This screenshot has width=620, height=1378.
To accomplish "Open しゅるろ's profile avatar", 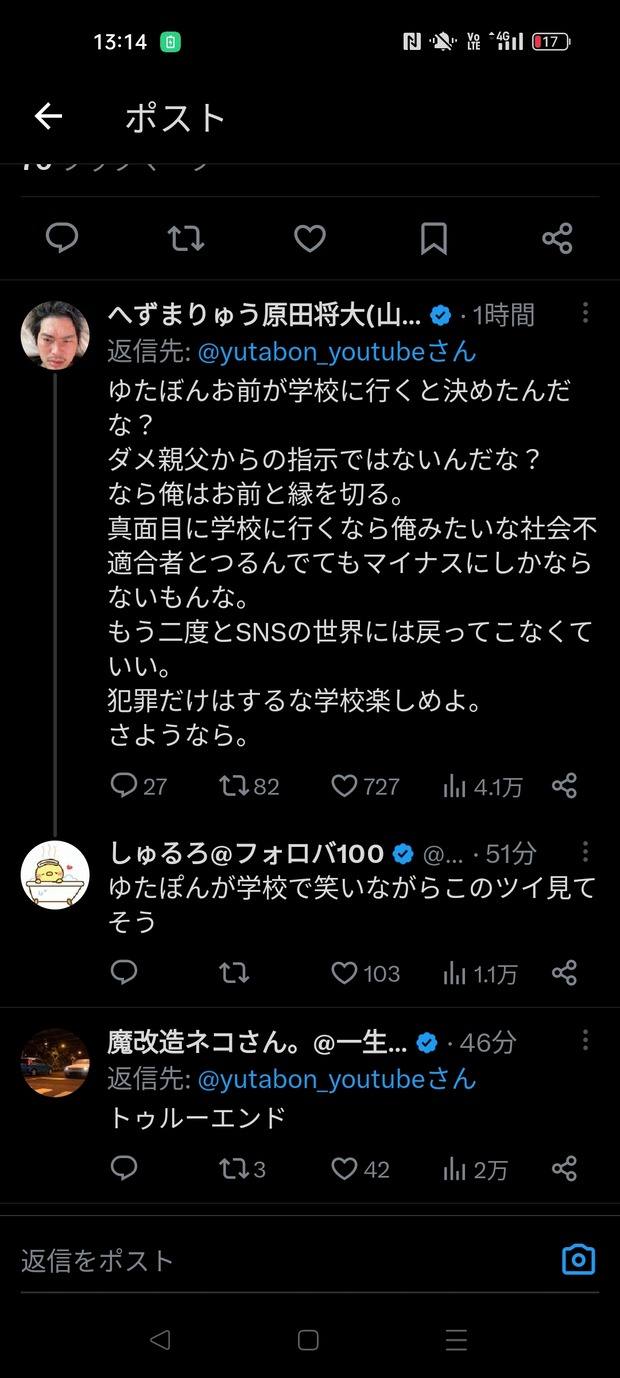I will 55,874.
